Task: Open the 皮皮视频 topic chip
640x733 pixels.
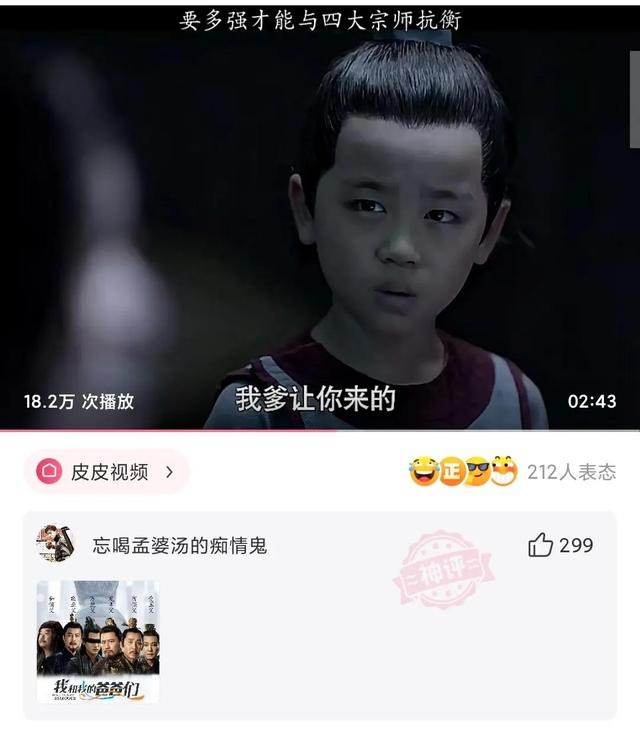Action: coord(107,472)
